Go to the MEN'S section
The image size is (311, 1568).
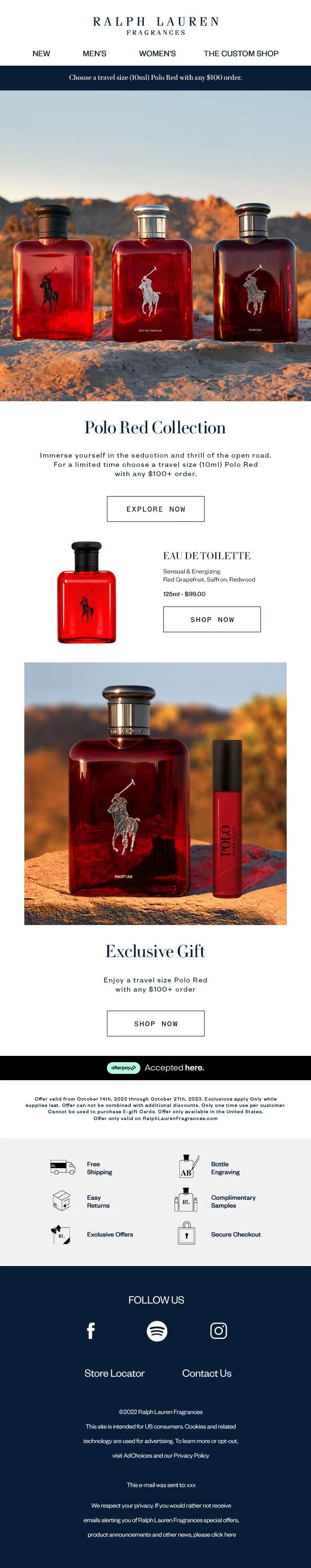(x=94, y=53)
